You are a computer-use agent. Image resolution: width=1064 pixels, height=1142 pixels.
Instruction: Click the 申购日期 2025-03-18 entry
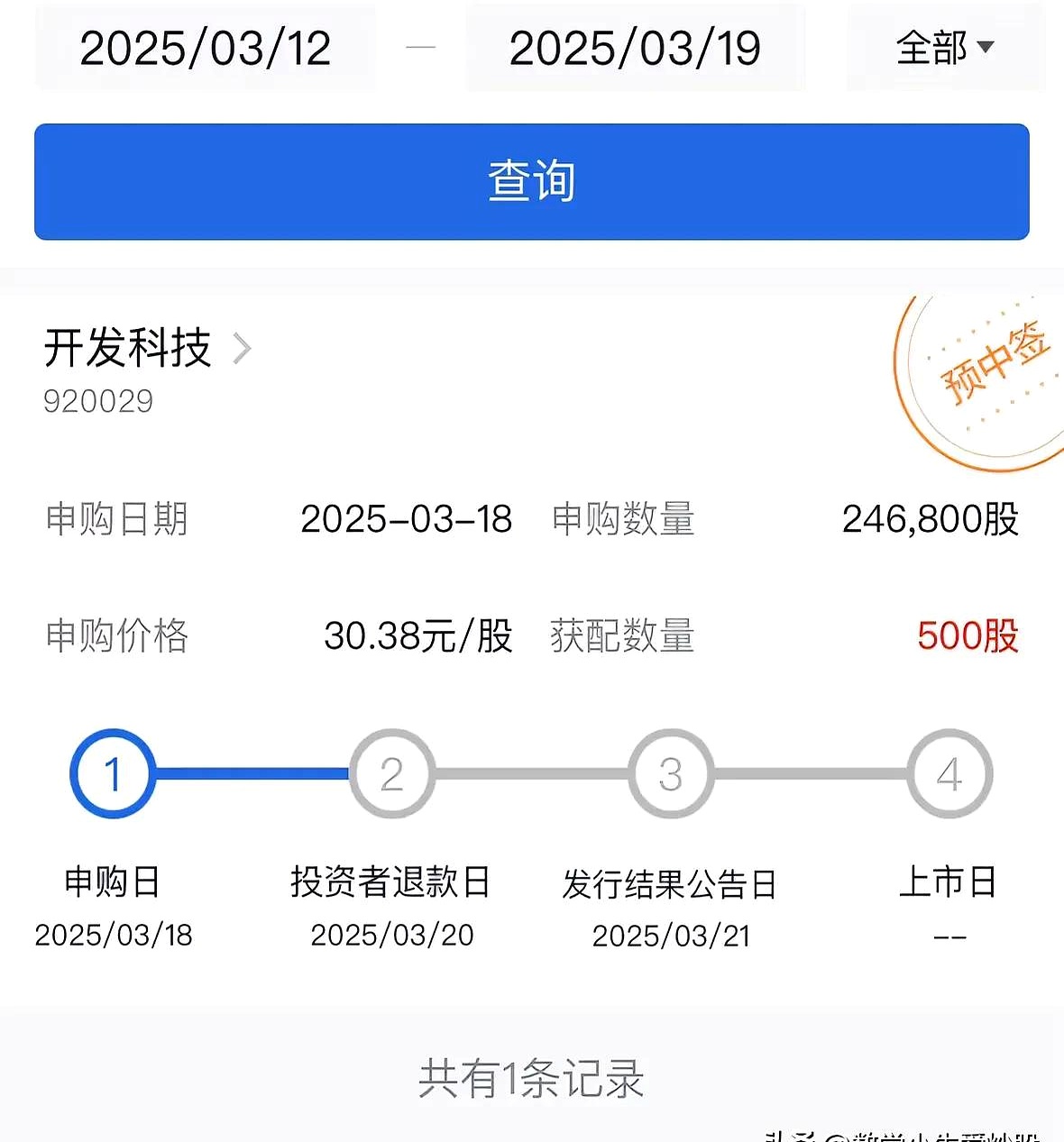[408, 520]
